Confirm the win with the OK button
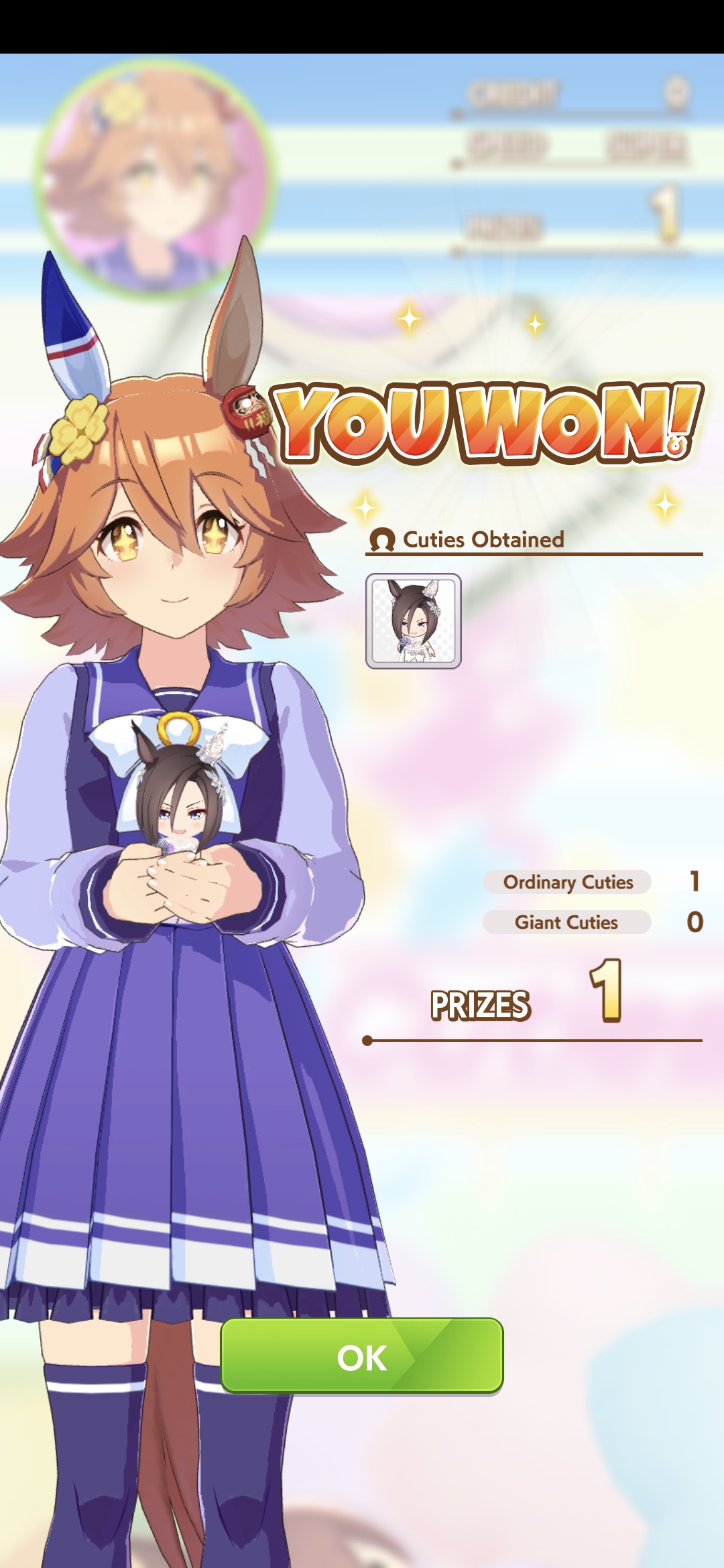 coord(362,1356)
